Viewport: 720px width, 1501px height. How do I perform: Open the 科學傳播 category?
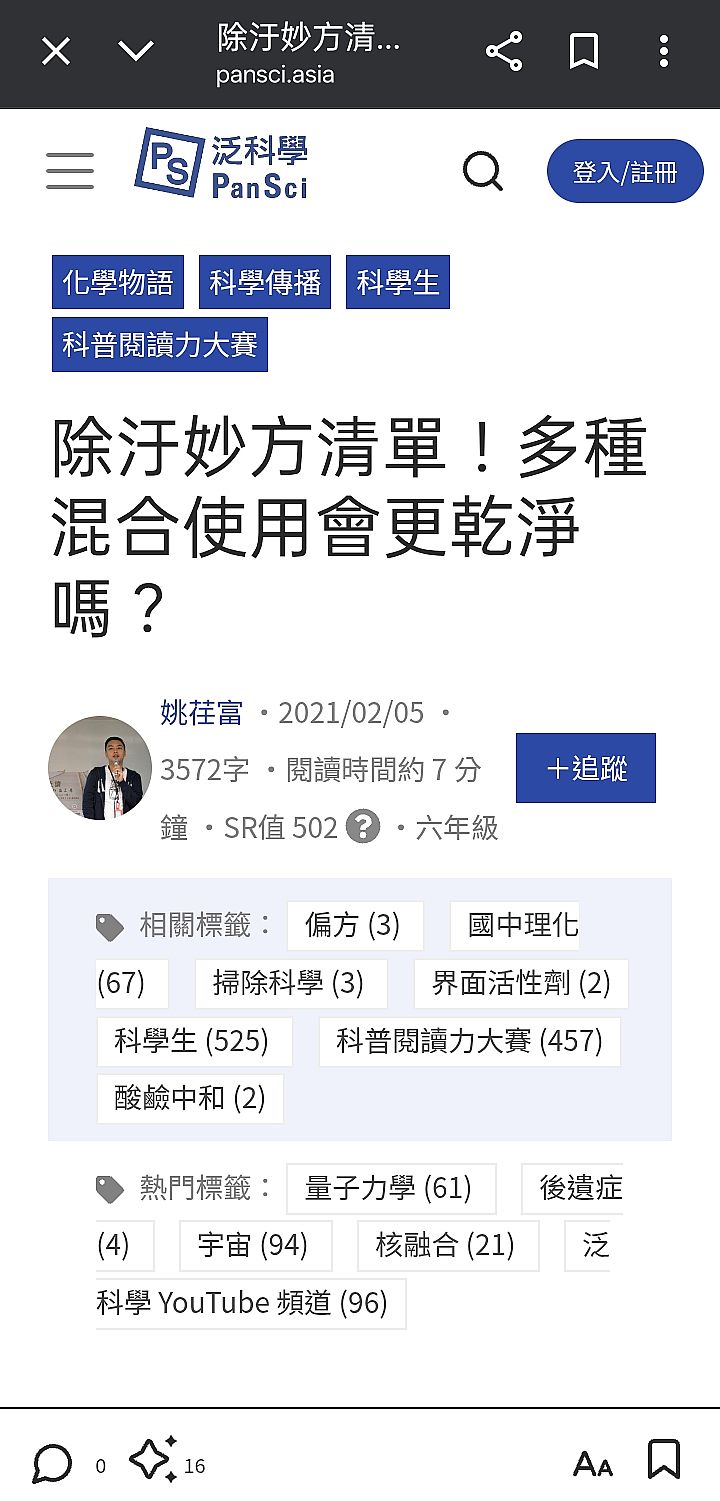(x=265, y=282)
